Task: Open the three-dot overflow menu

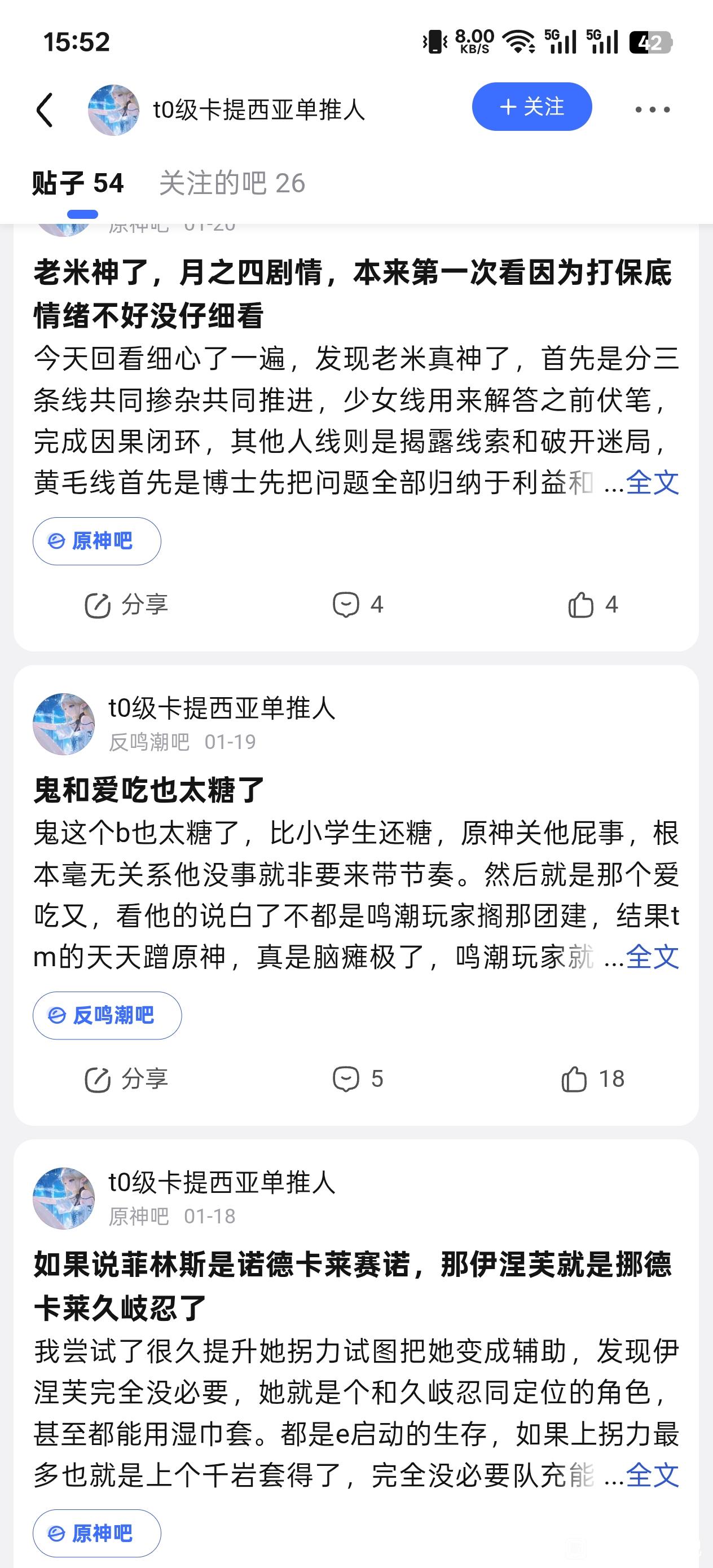Action: point(652,110)
